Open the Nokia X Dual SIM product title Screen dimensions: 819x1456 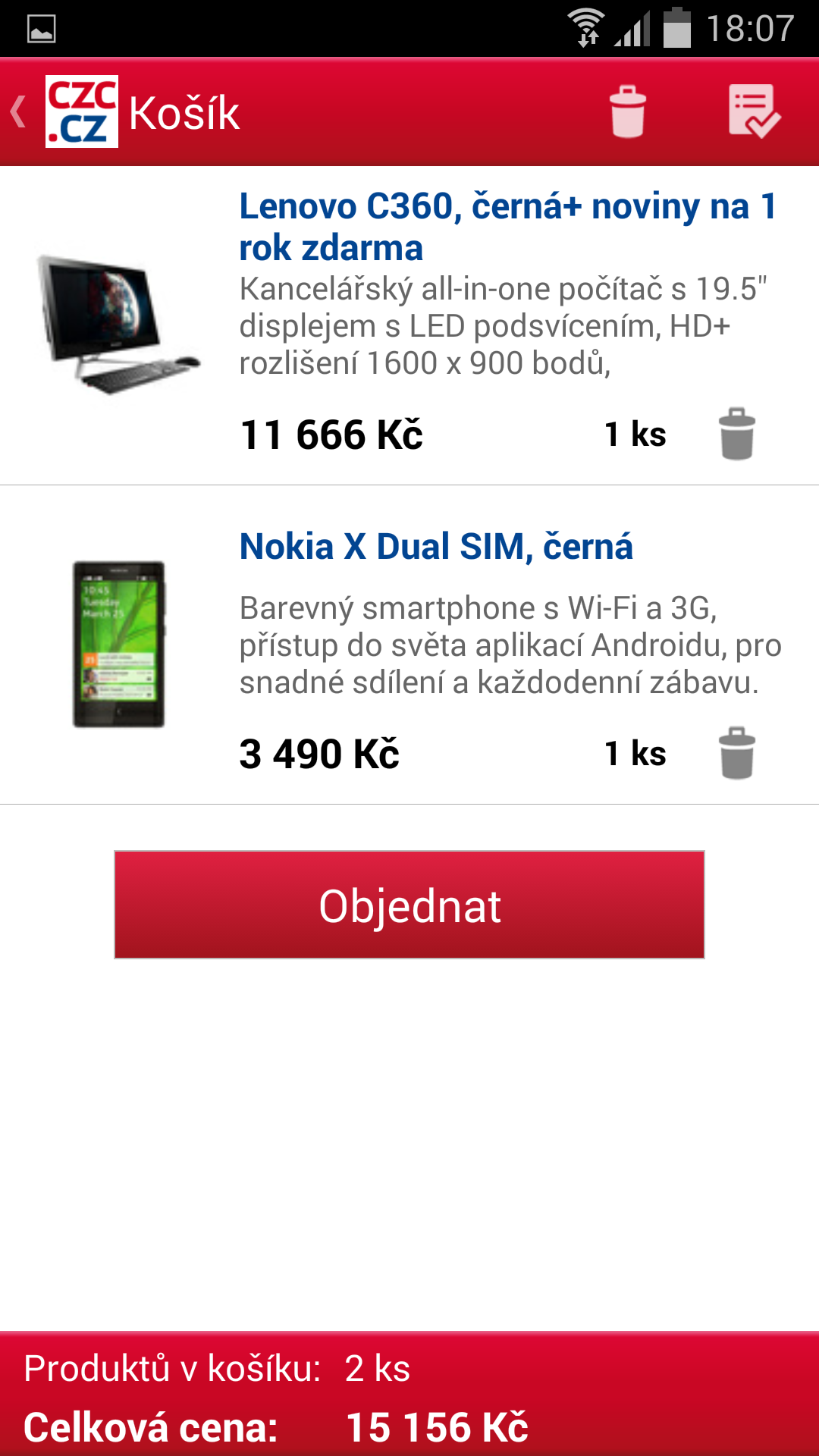[x=436, y=546]
